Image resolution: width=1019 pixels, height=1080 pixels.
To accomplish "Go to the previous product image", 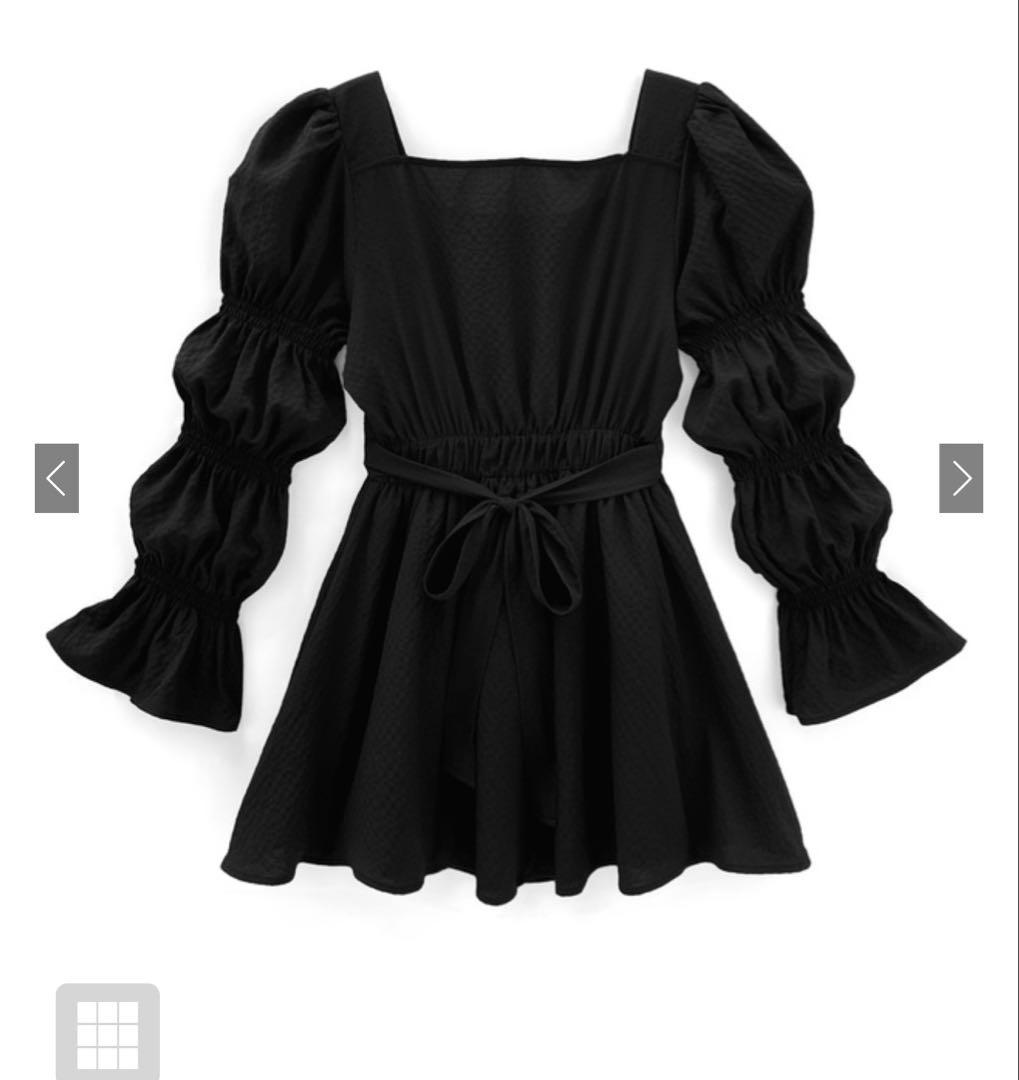I will click(56, 478).
